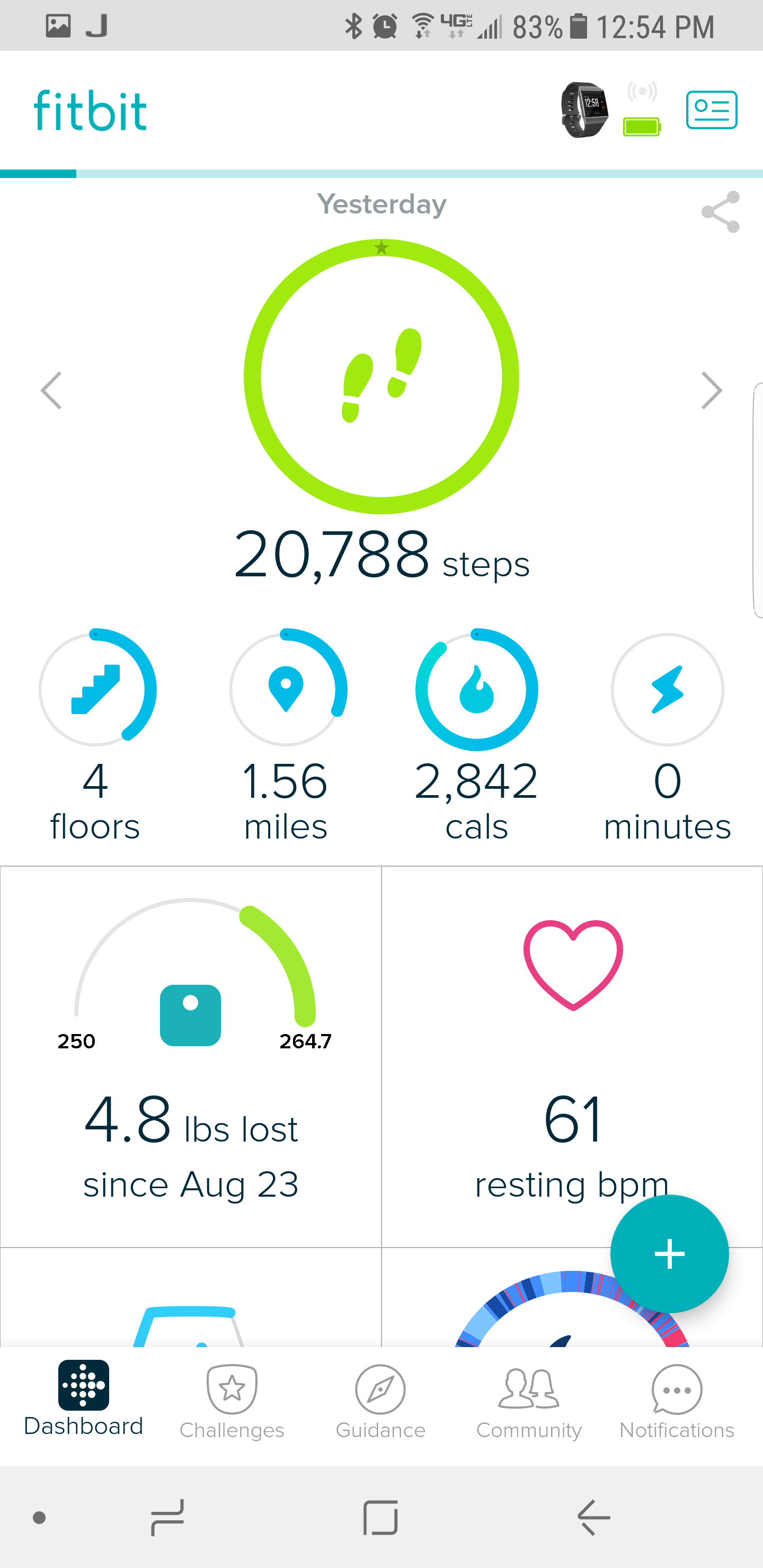
Task: Open the active minutes tile
Action: tap(668, 735)
